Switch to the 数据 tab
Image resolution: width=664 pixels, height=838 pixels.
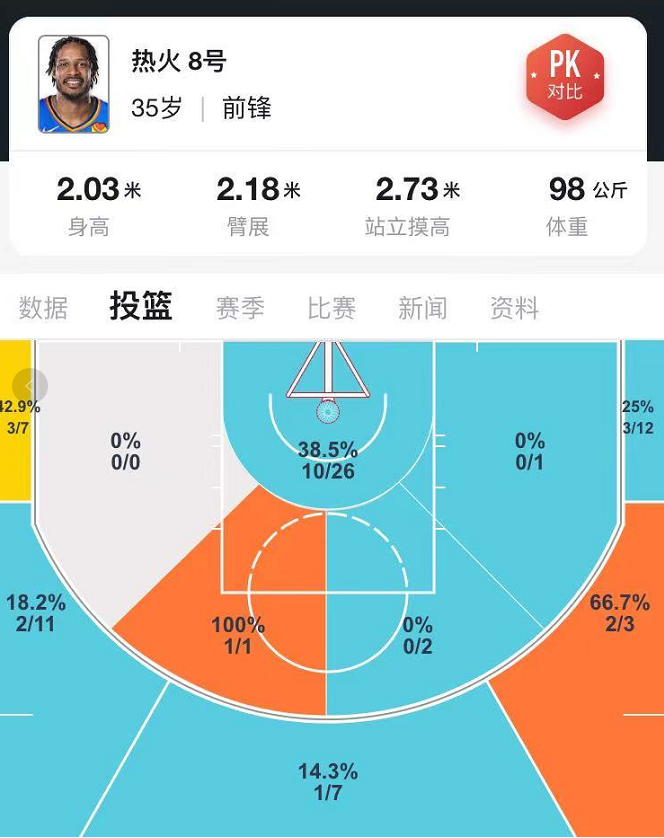(44, 308)
